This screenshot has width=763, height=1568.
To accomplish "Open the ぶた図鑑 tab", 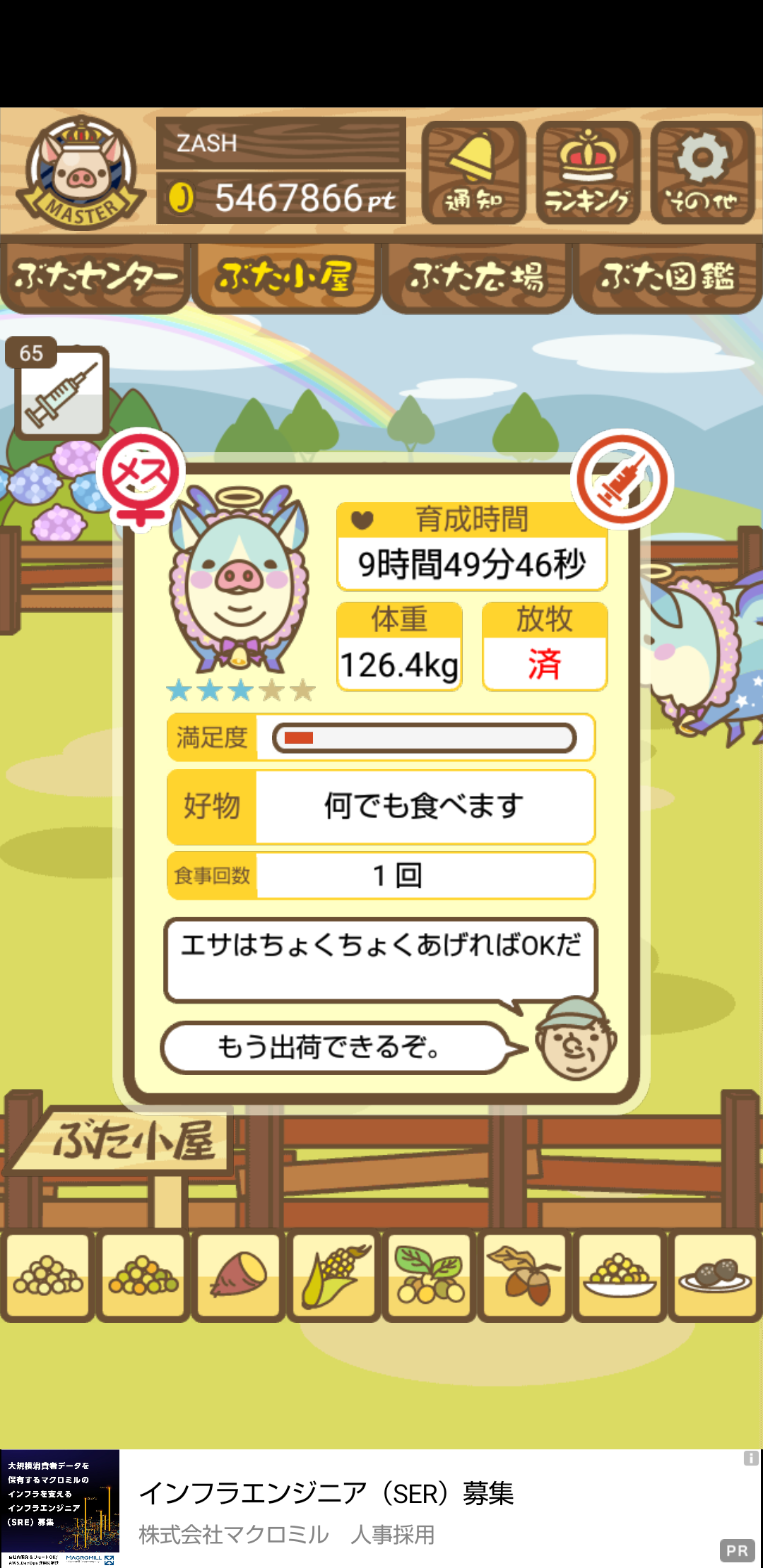I will 668,277.
